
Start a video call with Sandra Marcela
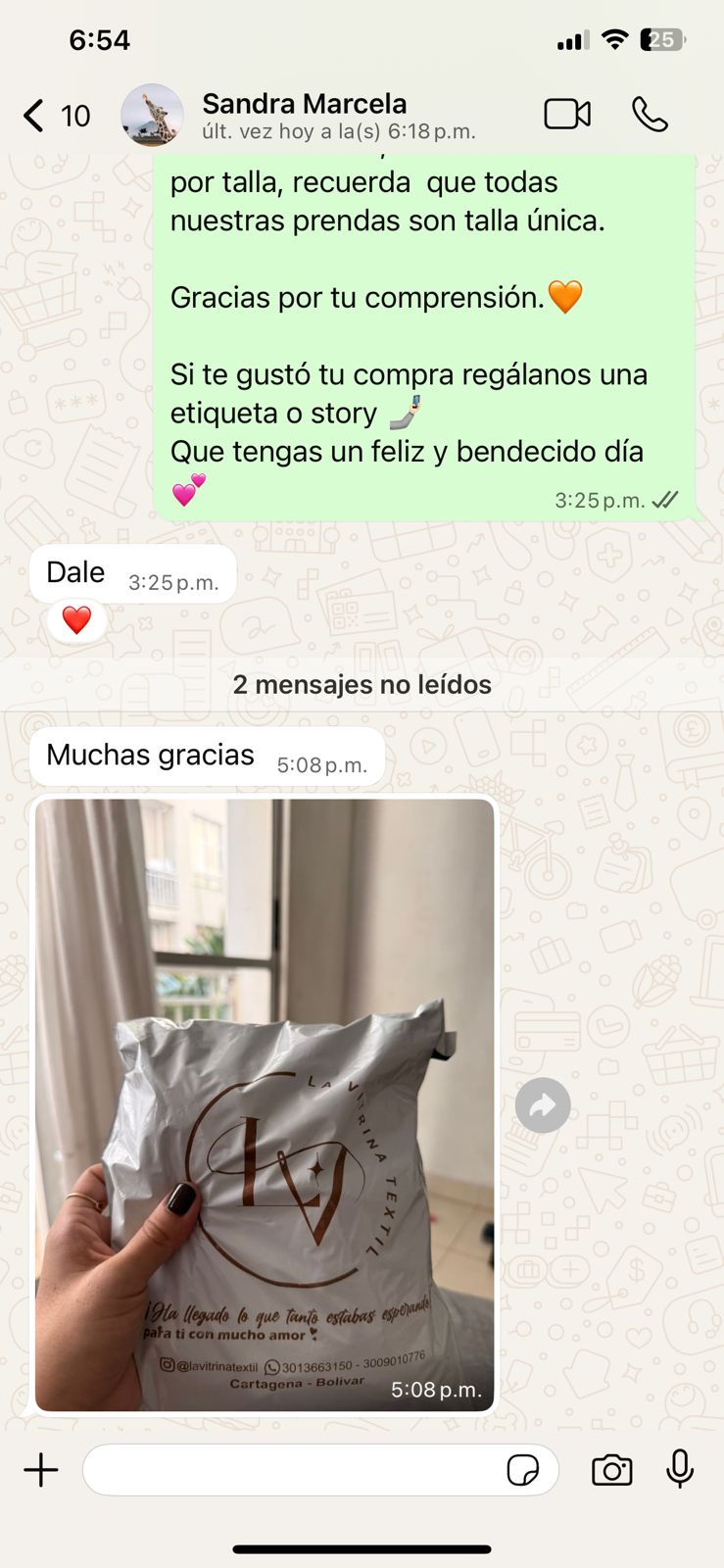[x=567, y=115]
